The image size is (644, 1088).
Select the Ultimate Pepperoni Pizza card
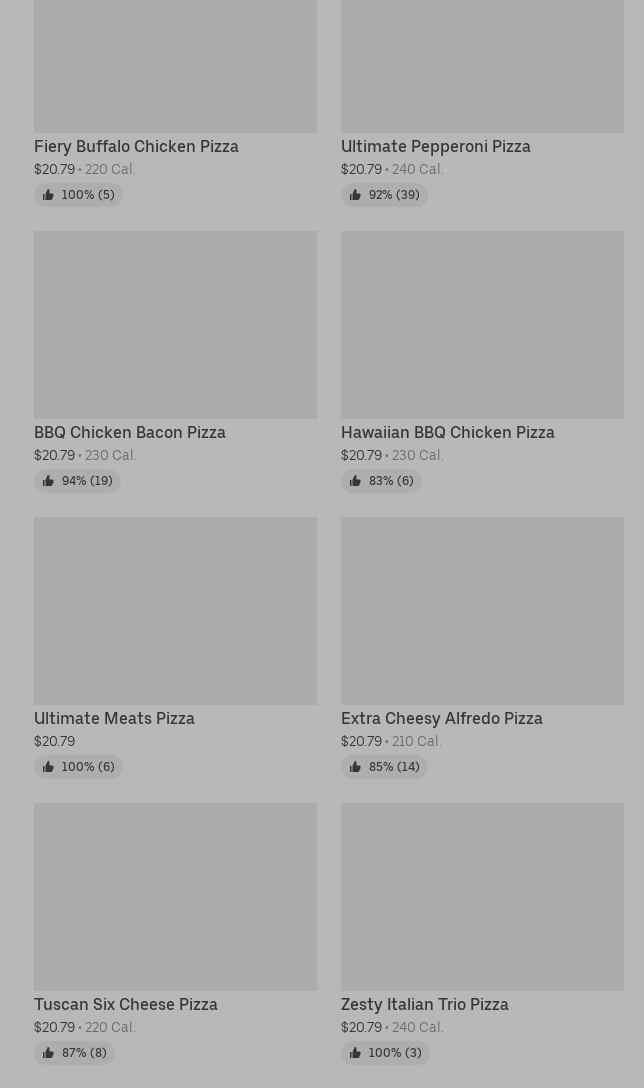pyautogui.click(x=482, y=100)
